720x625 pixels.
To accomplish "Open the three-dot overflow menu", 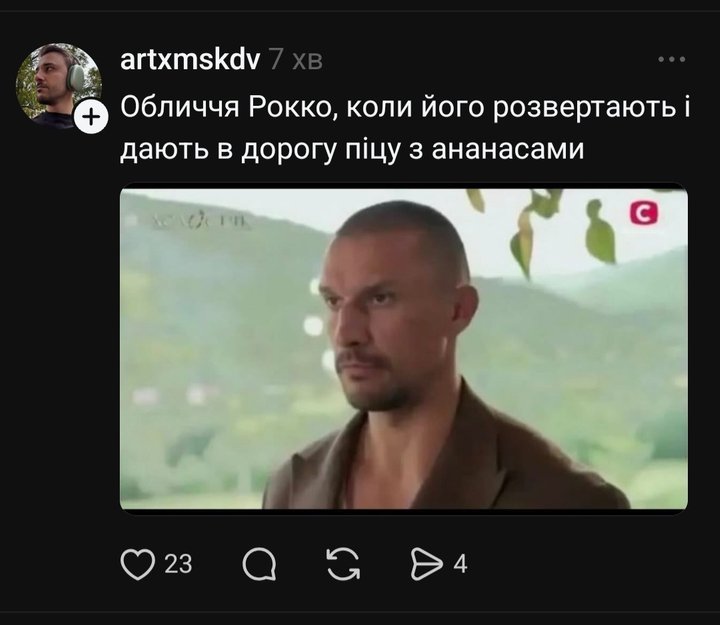I will [x=671, y=61].
